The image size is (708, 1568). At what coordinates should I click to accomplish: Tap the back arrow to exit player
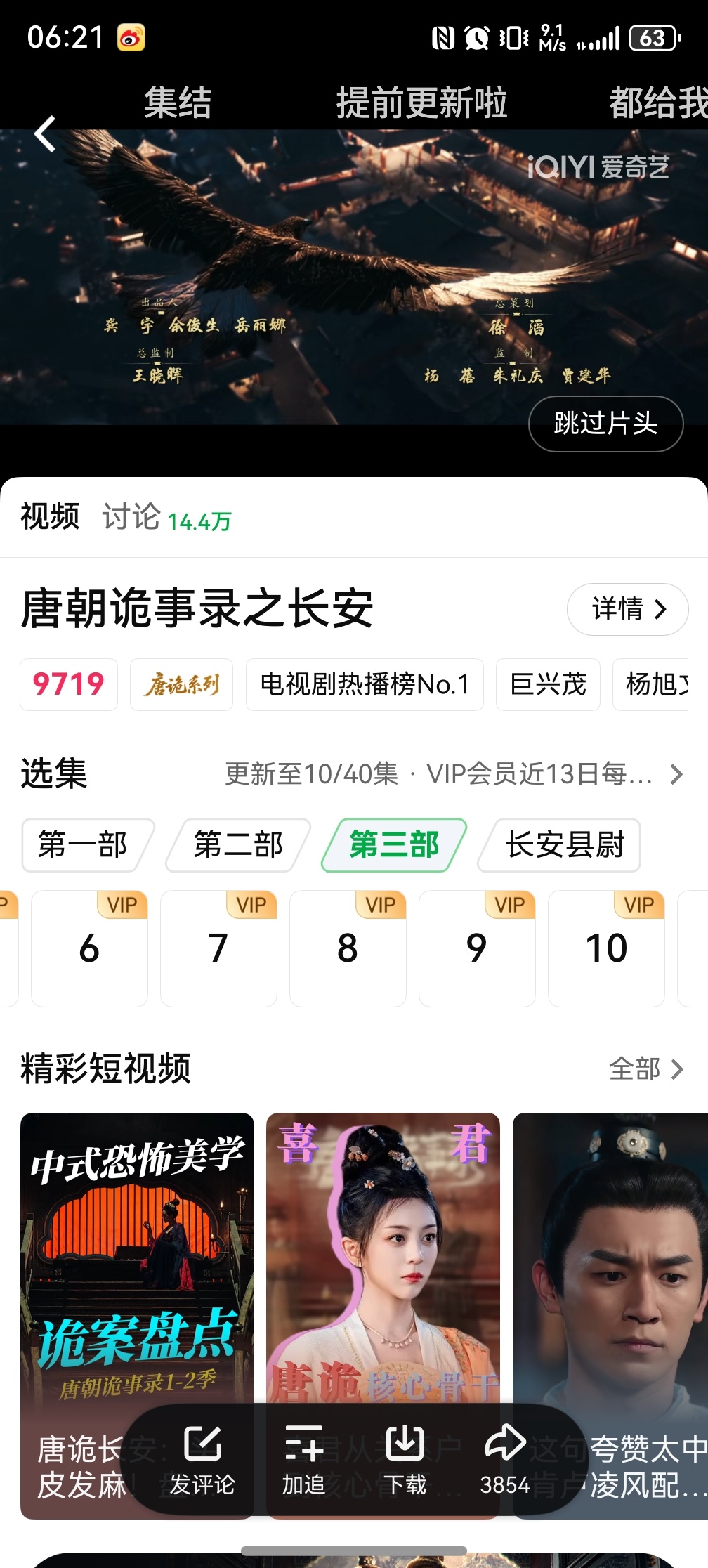[45, 134]
